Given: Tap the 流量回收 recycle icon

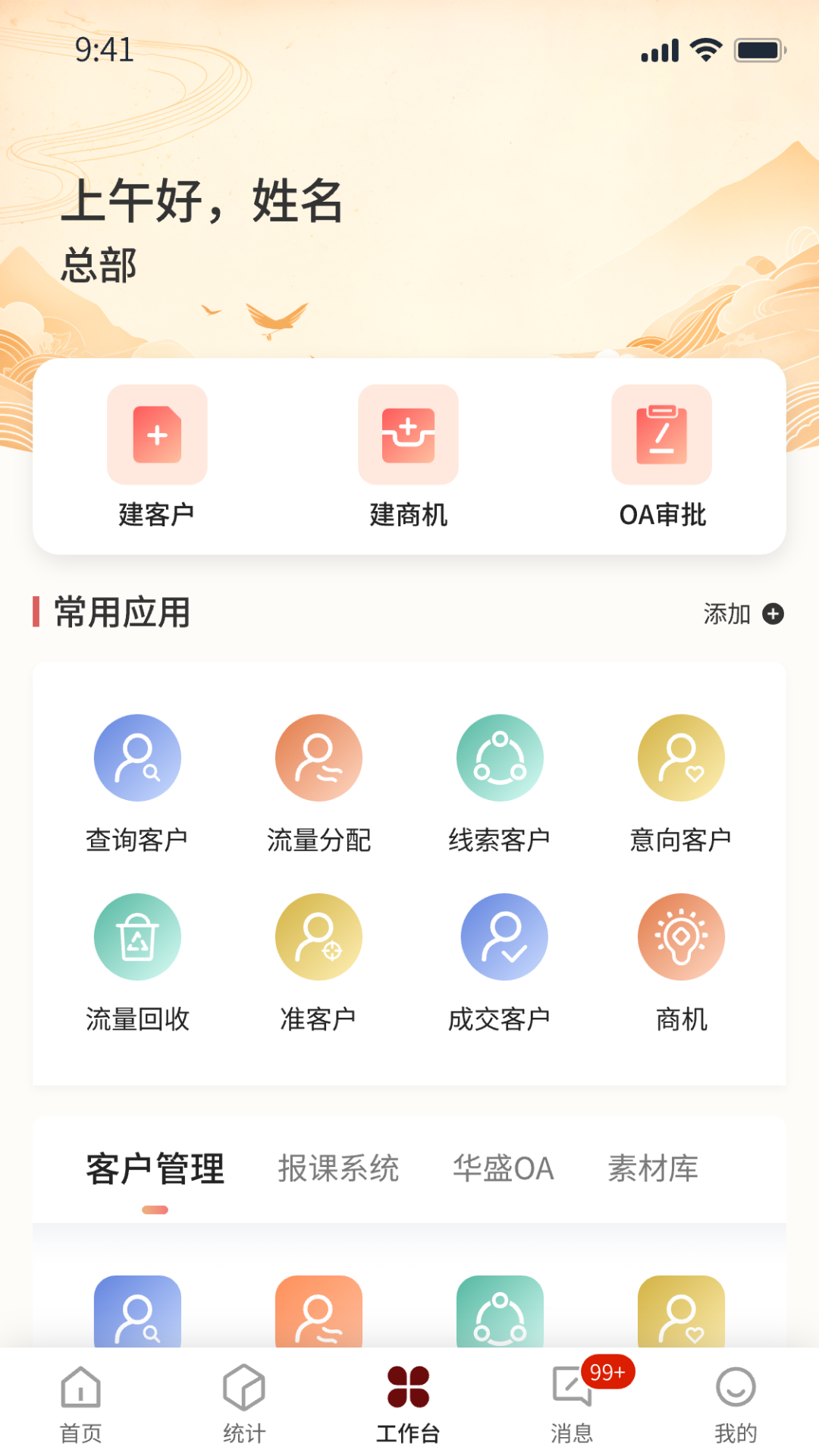Looking at the screenshot, I should pos(137,936).
